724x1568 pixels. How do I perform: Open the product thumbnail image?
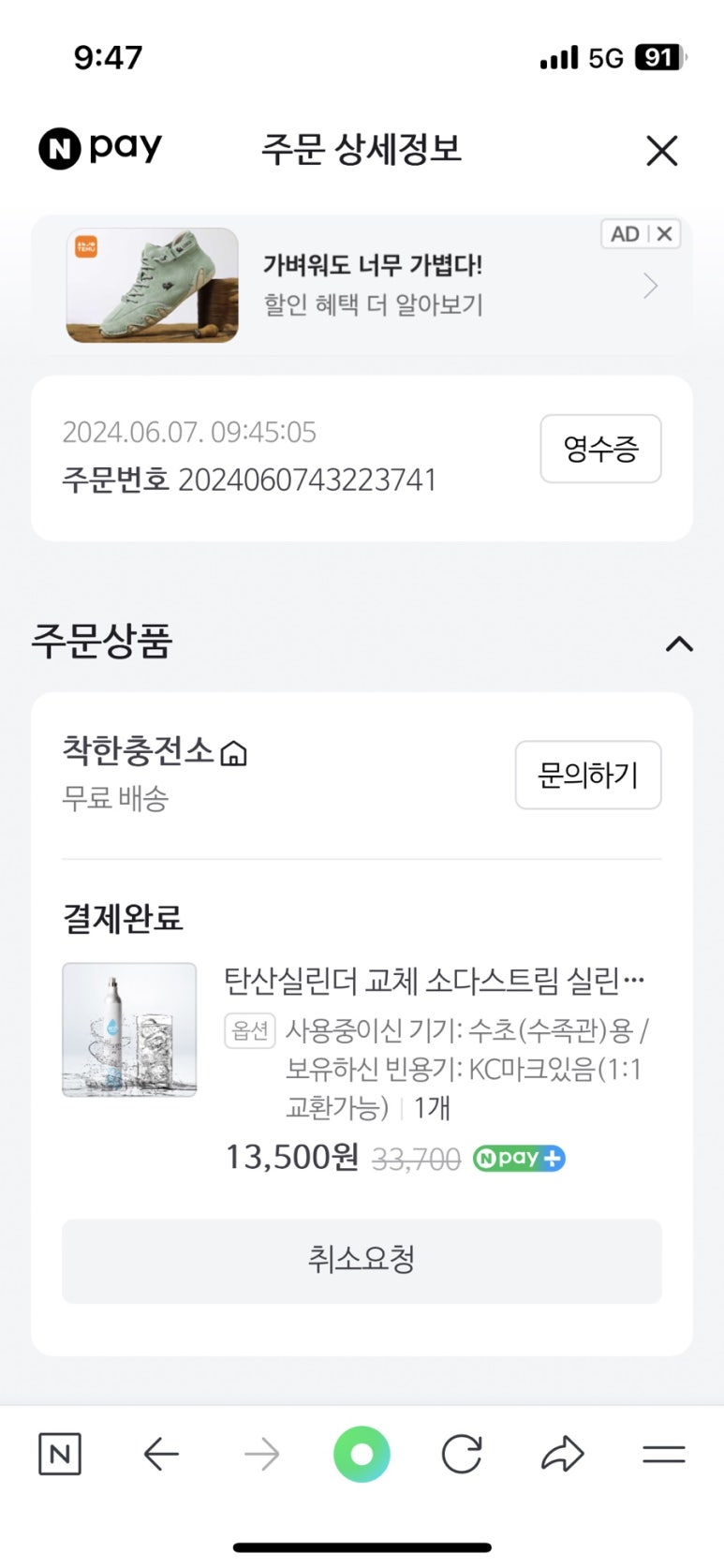pyautogui.click(x=129, y=1030)
